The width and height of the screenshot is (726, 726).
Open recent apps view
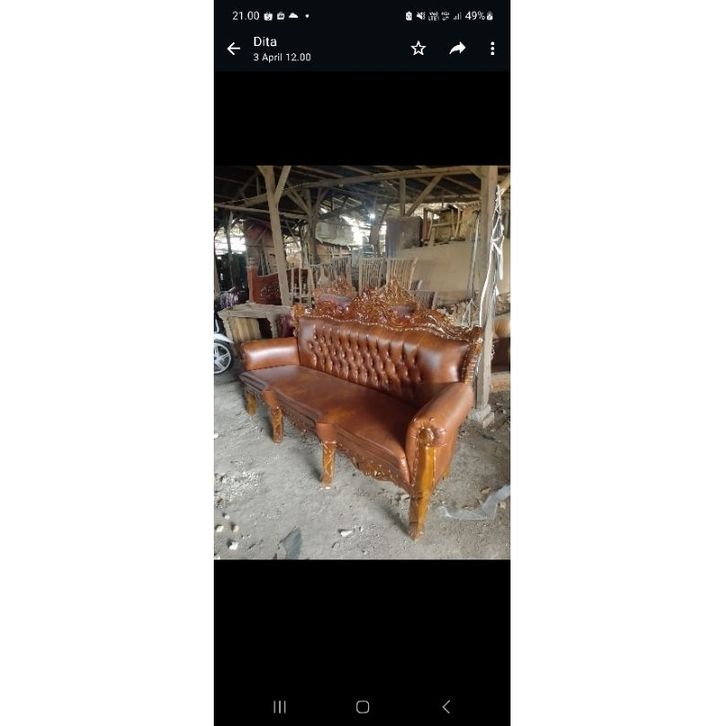[x=280, y=706]
